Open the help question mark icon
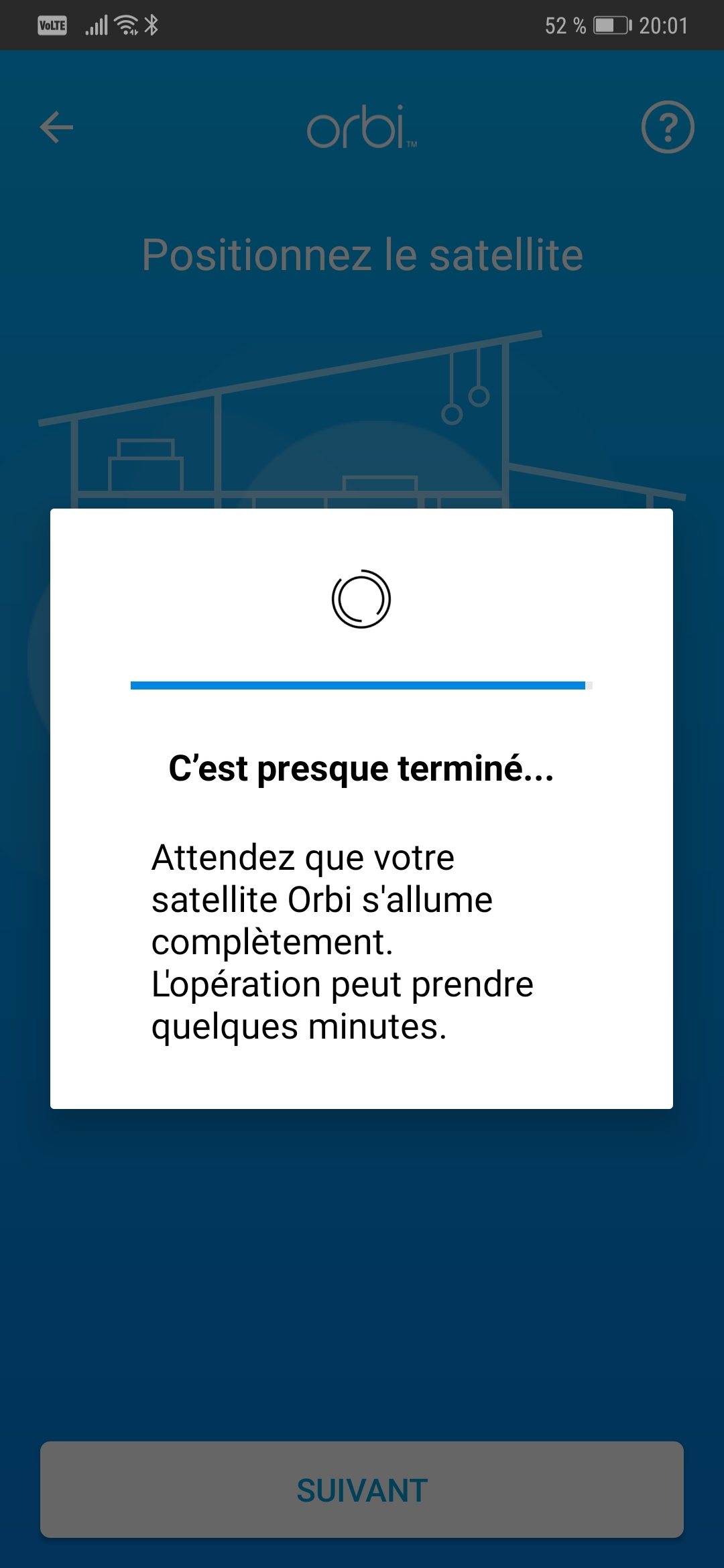The image size is (724, 1568). [x=667, y=127]
